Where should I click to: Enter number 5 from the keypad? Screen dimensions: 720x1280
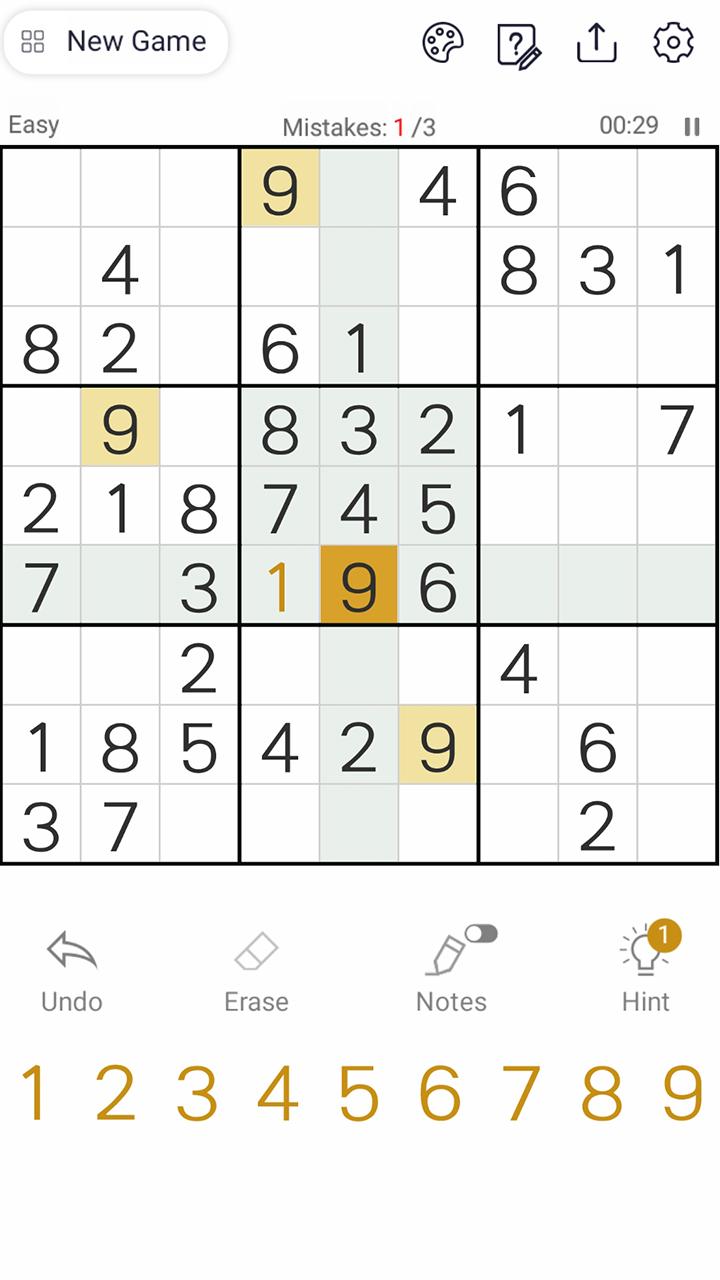click(x=359, y=1093)
